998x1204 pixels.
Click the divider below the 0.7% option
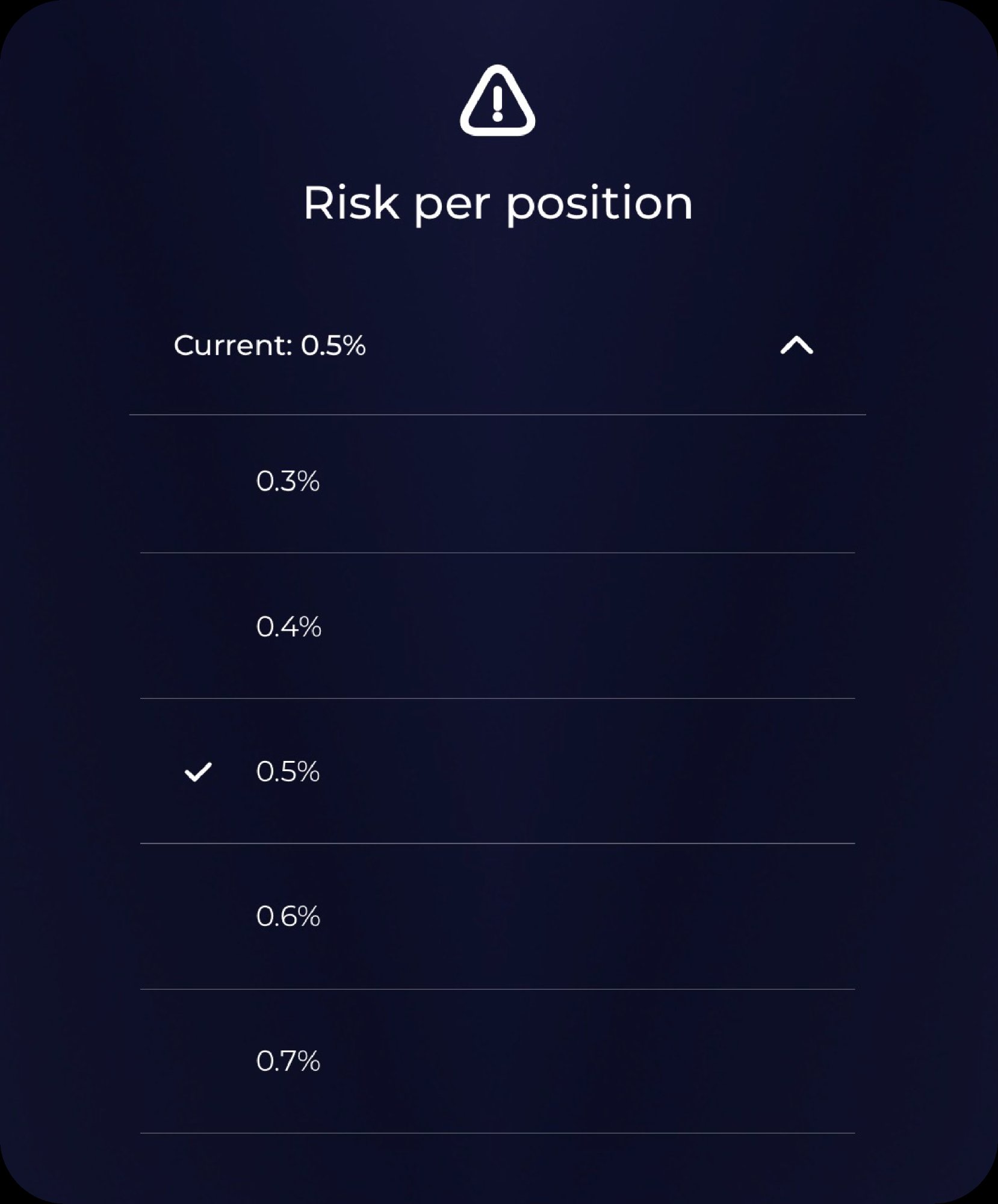500,1131
